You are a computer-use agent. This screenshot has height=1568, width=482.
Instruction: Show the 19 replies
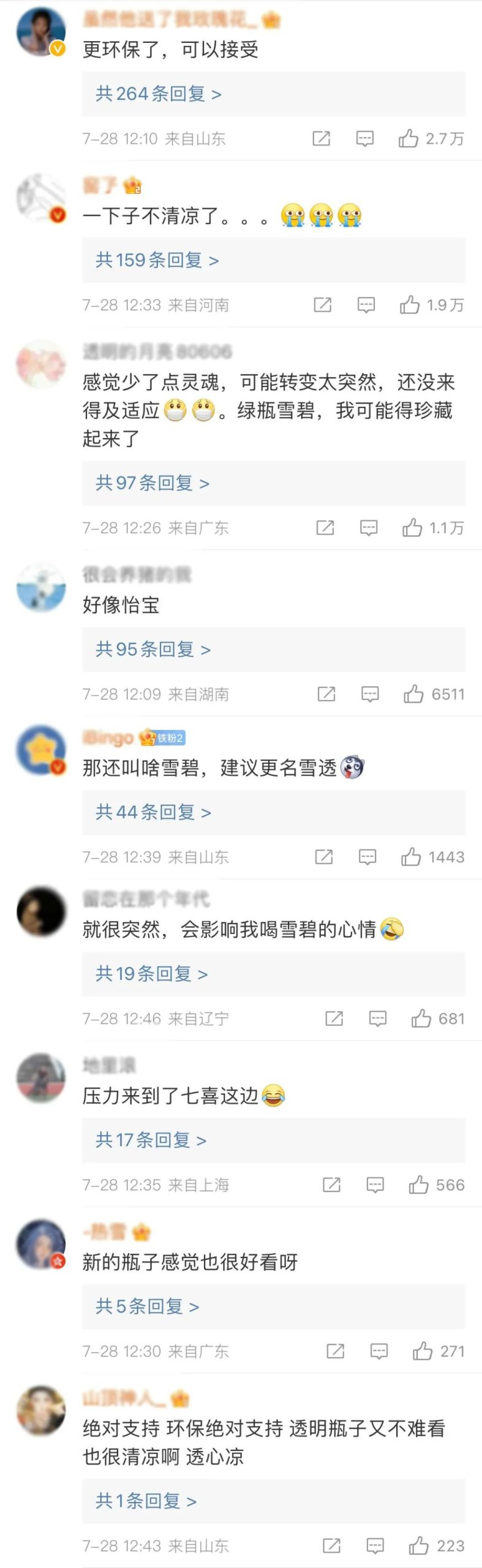[151, 974]
